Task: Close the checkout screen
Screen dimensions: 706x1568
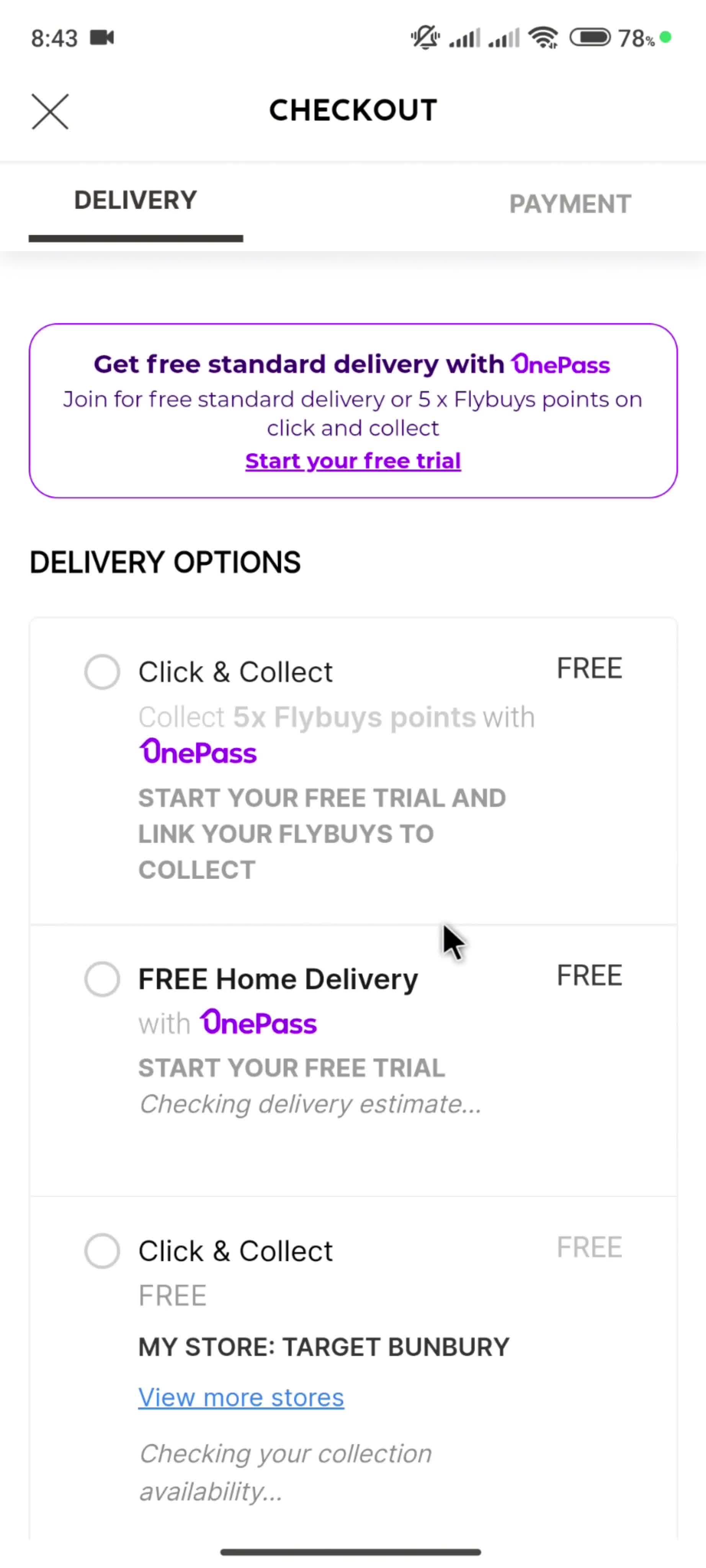Action: pyautogui.click(x=50, y=111)
